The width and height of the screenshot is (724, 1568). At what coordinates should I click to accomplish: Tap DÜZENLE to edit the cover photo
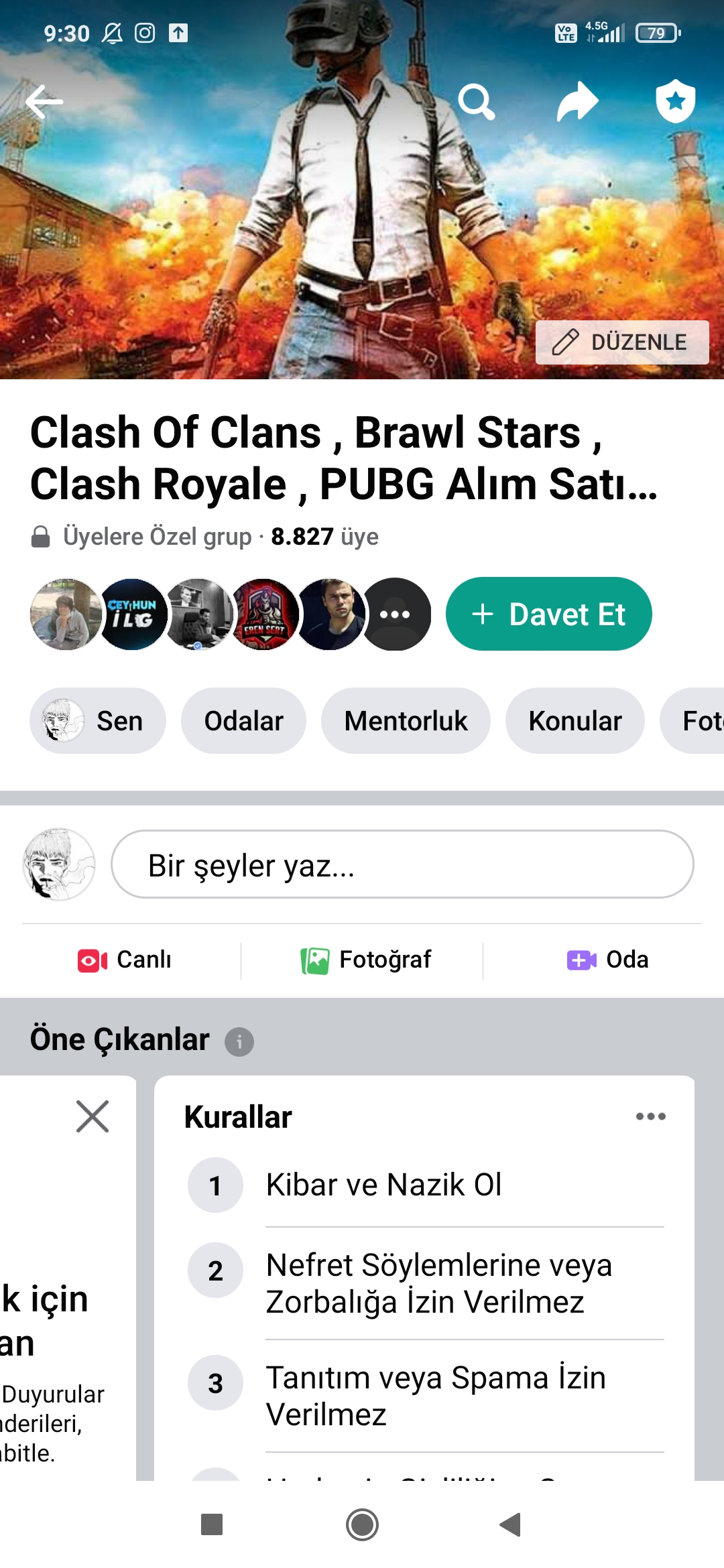tap(622, 342)
